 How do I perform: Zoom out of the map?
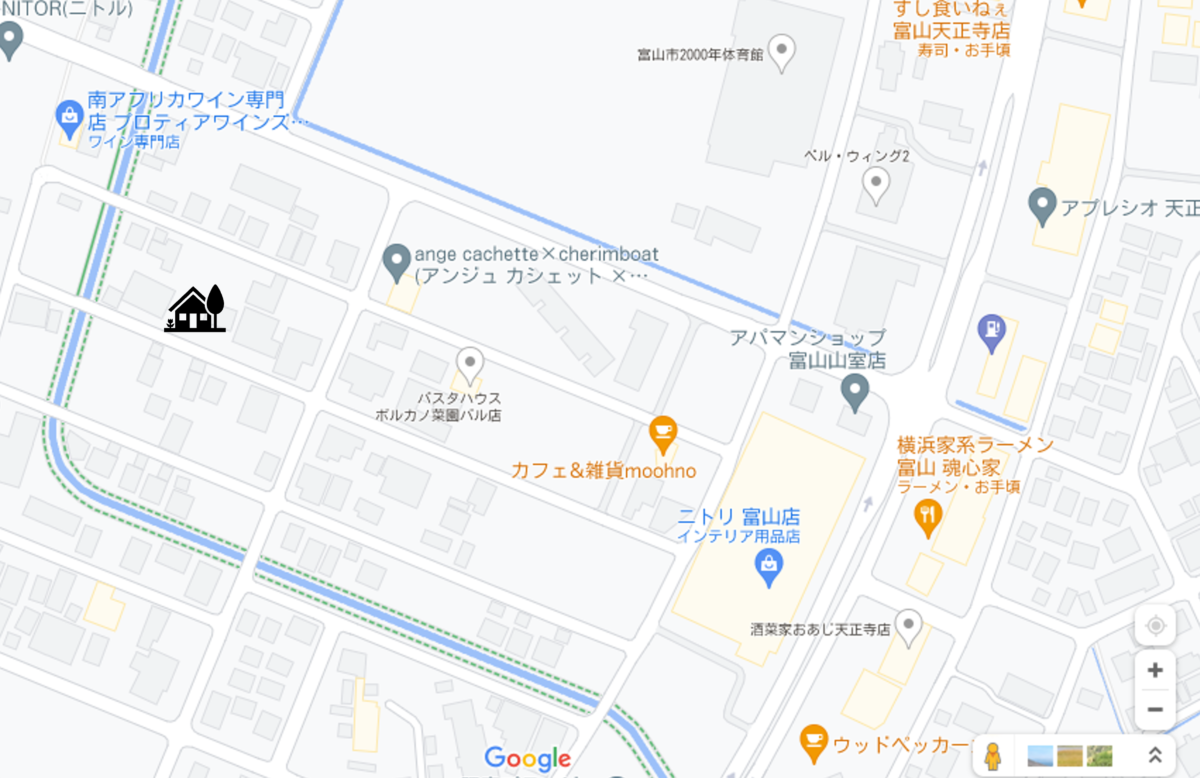point(1155,709)
